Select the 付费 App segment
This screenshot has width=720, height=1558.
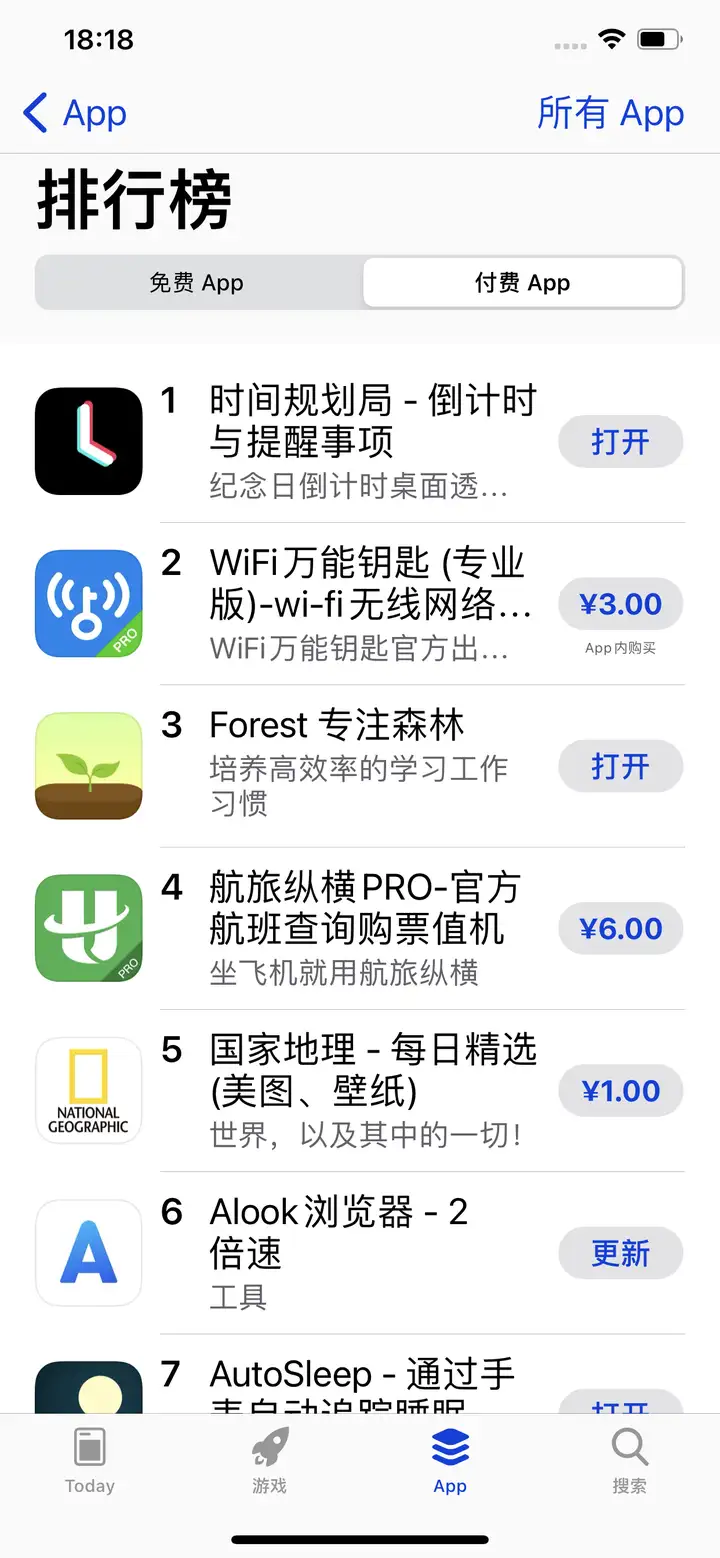point(522,283)
